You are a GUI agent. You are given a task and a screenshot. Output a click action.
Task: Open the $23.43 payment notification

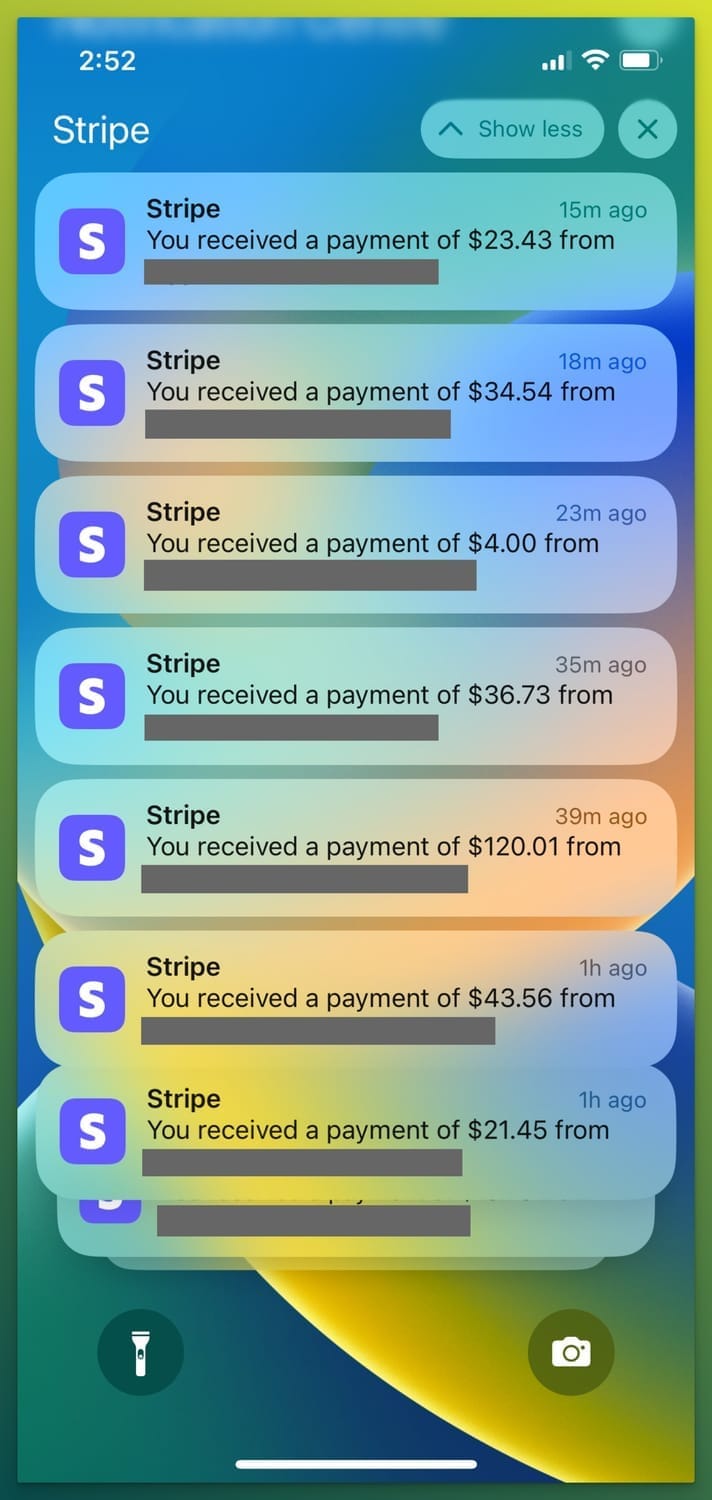click(355, 241)
